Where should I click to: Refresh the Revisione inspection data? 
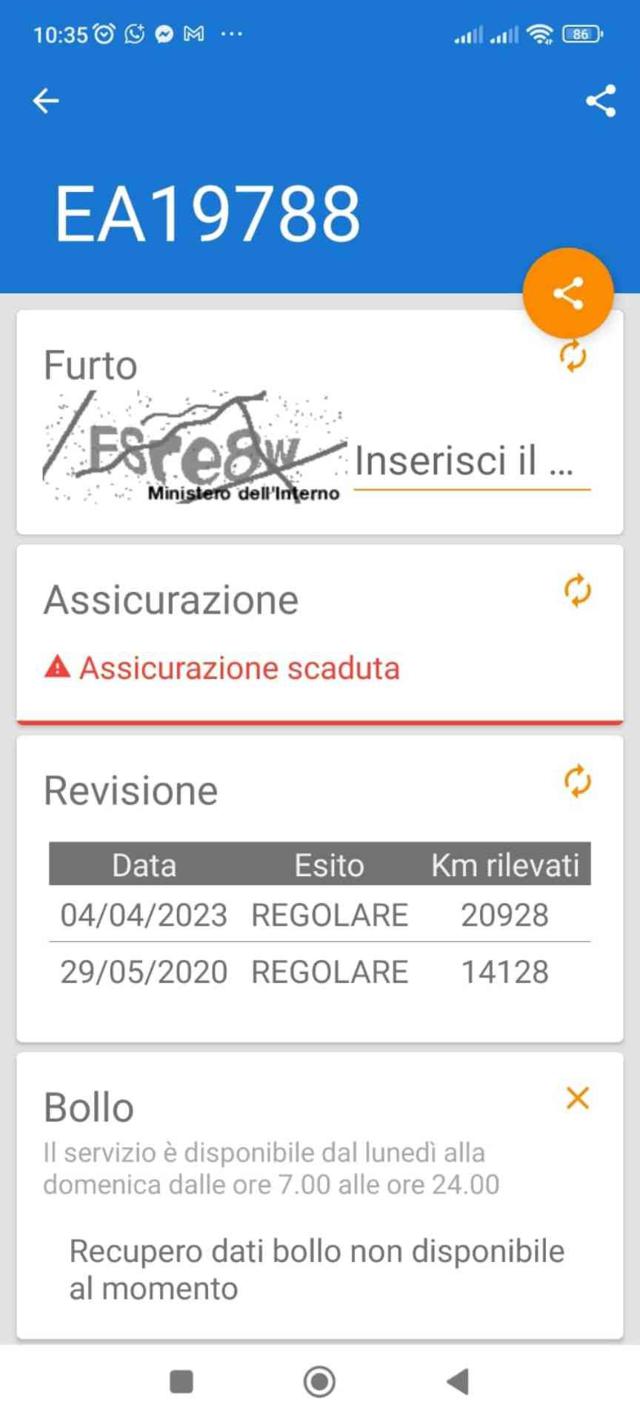(577, 781)
